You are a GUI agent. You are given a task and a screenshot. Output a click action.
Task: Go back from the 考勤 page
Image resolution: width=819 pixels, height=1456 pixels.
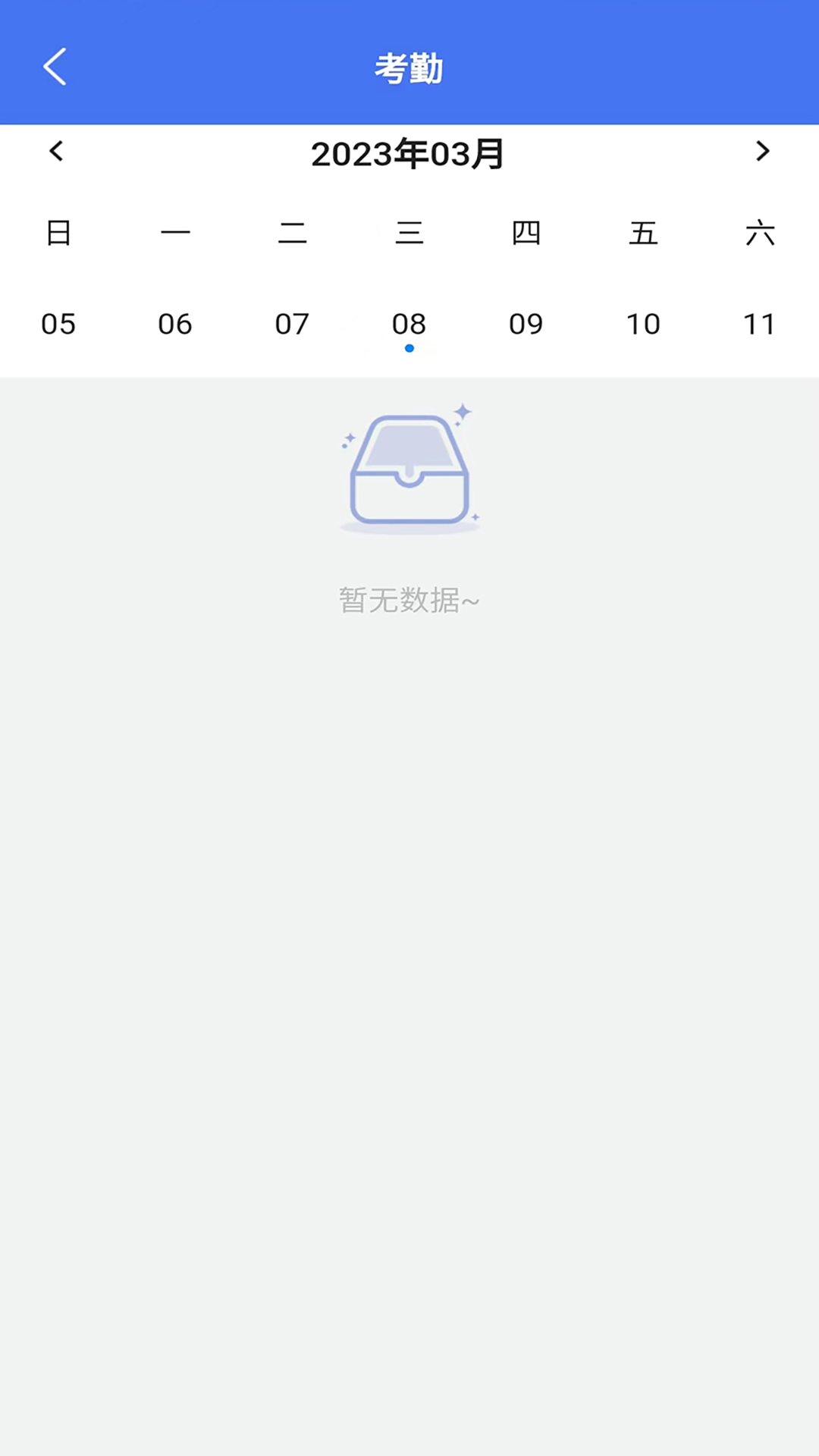(x=55, y=67)
